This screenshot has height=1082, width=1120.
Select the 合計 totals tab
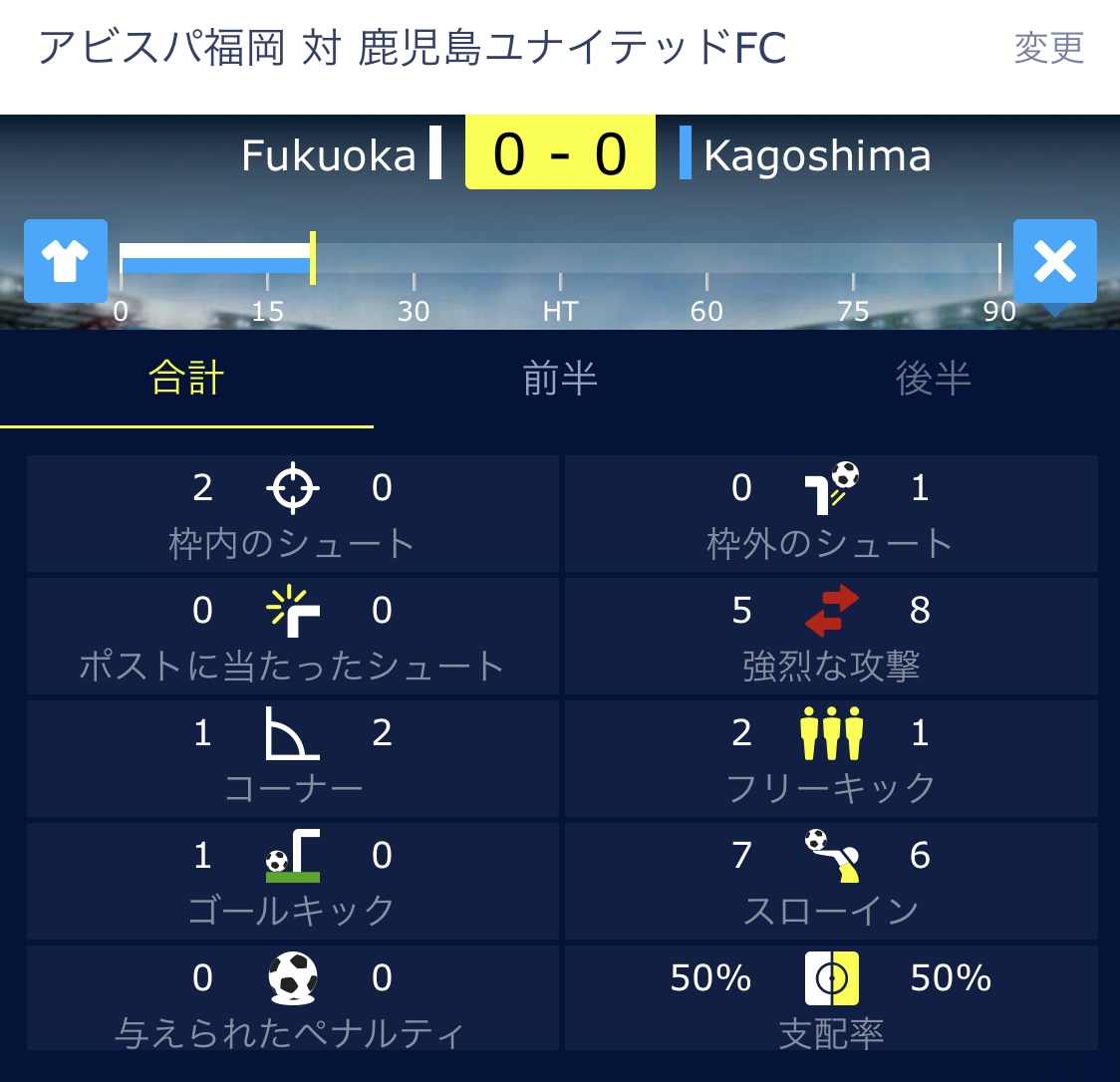click(x=186, y=380)
